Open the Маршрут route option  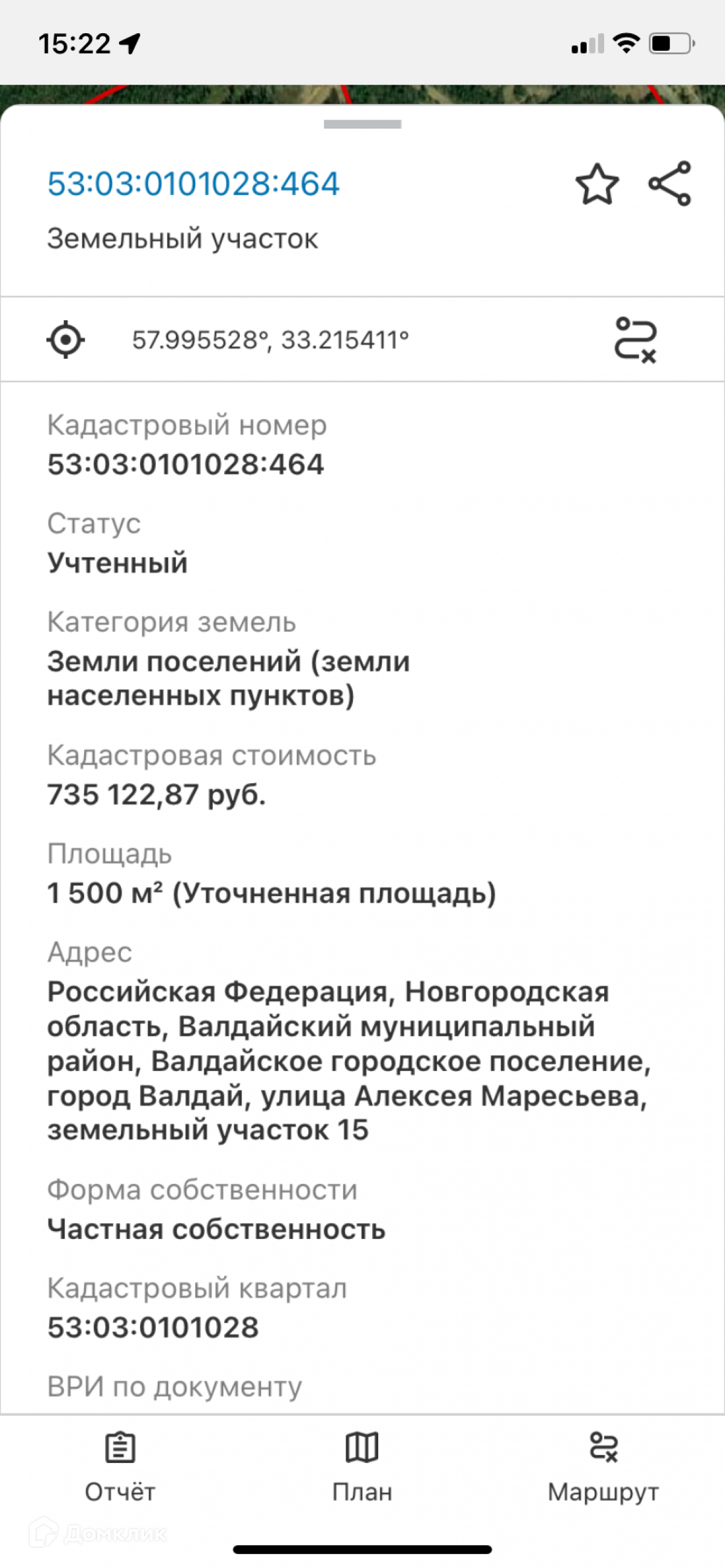tap(603, 1467)
